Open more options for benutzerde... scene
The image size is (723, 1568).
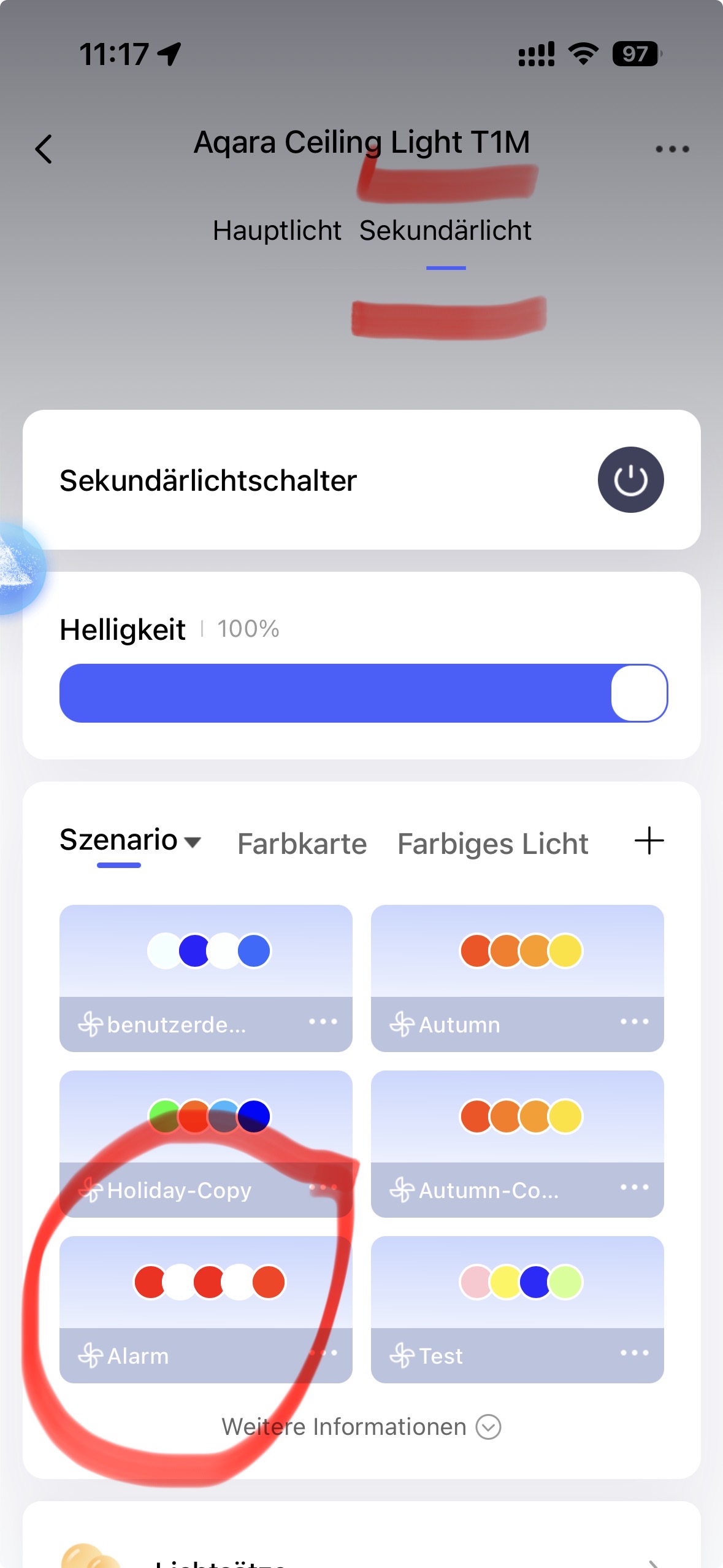[323, 1022]
